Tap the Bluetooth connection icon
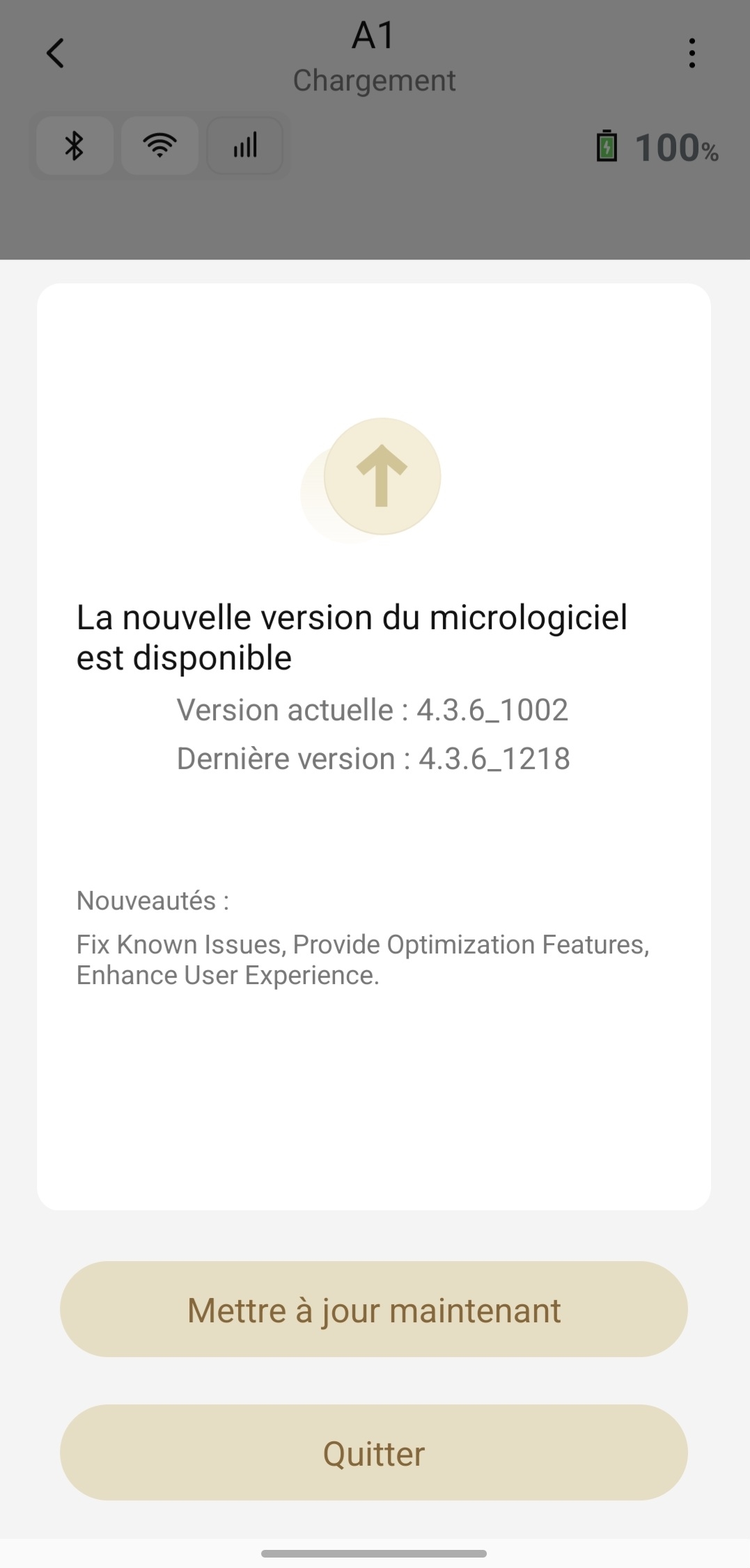Image resolution: width=750 pixels, height=1568 pixels. pos(75,145)
